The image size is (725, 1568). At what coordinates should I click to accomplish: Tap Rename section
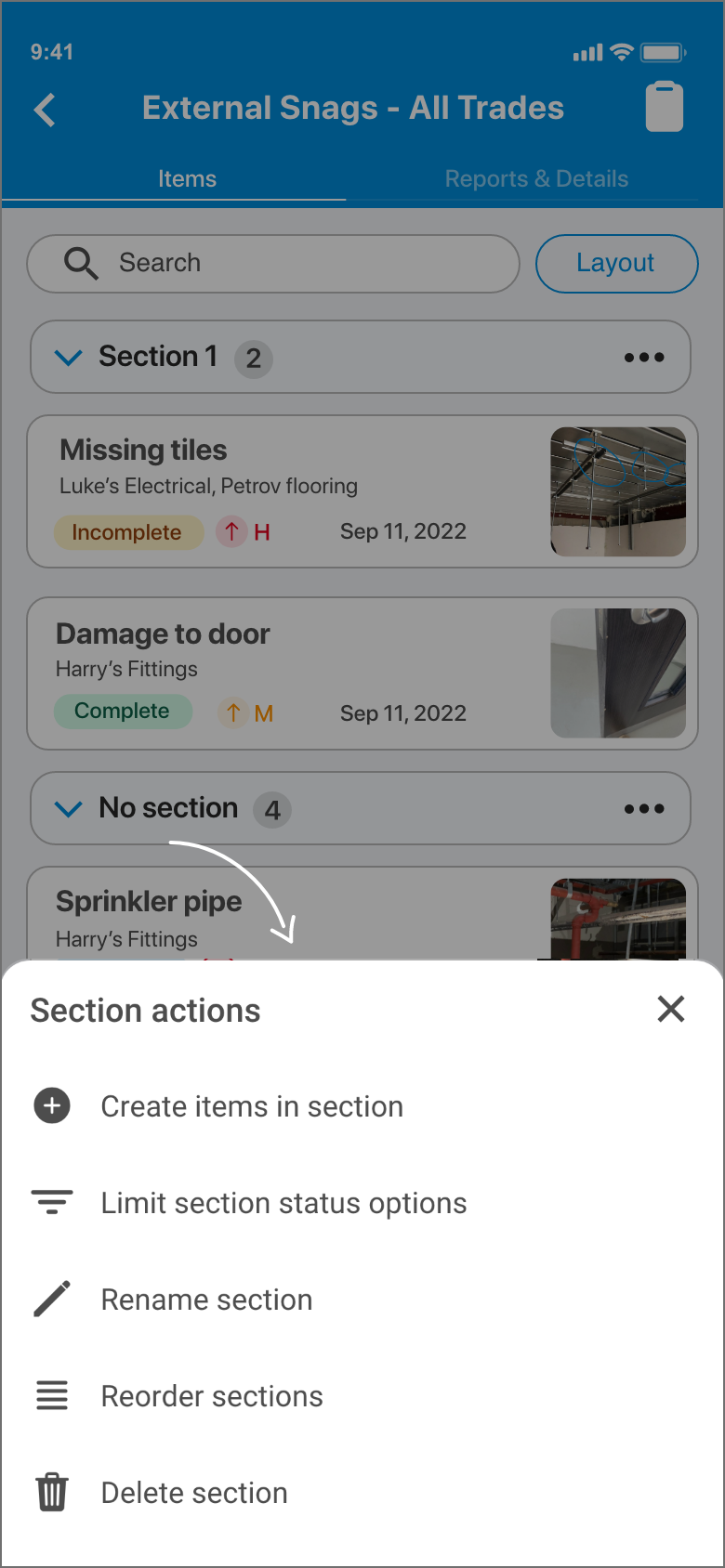coord(206,1300)
